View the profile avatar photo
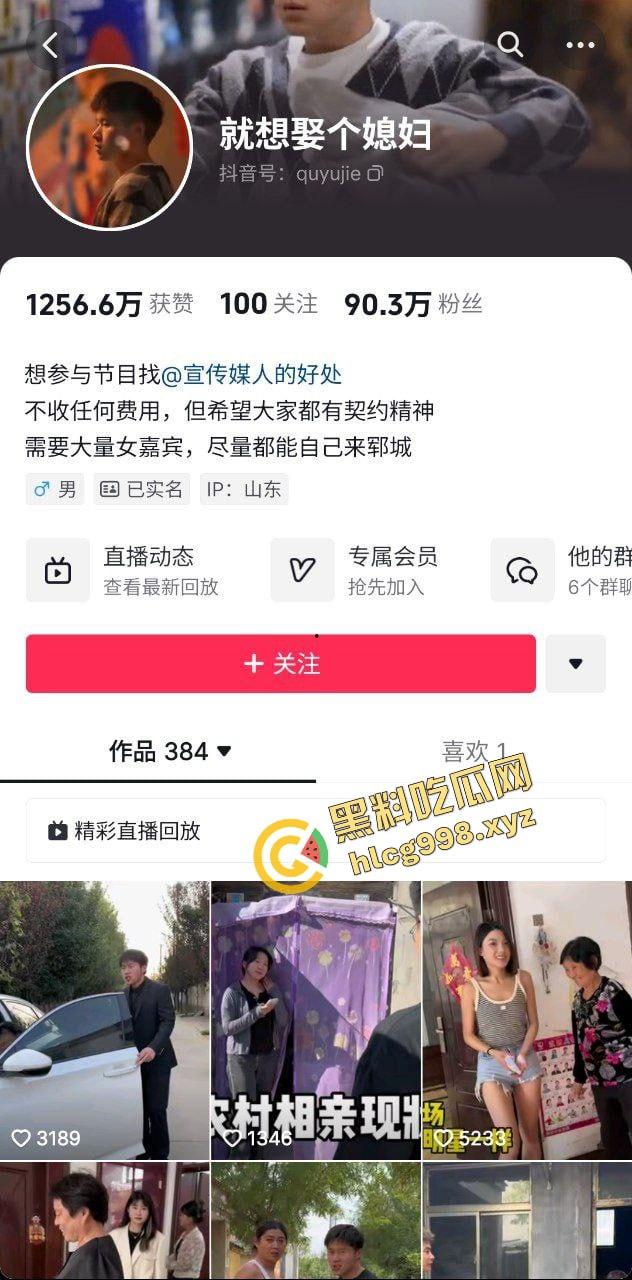The height and width of the screenshot is (1280, 632). 109,147
